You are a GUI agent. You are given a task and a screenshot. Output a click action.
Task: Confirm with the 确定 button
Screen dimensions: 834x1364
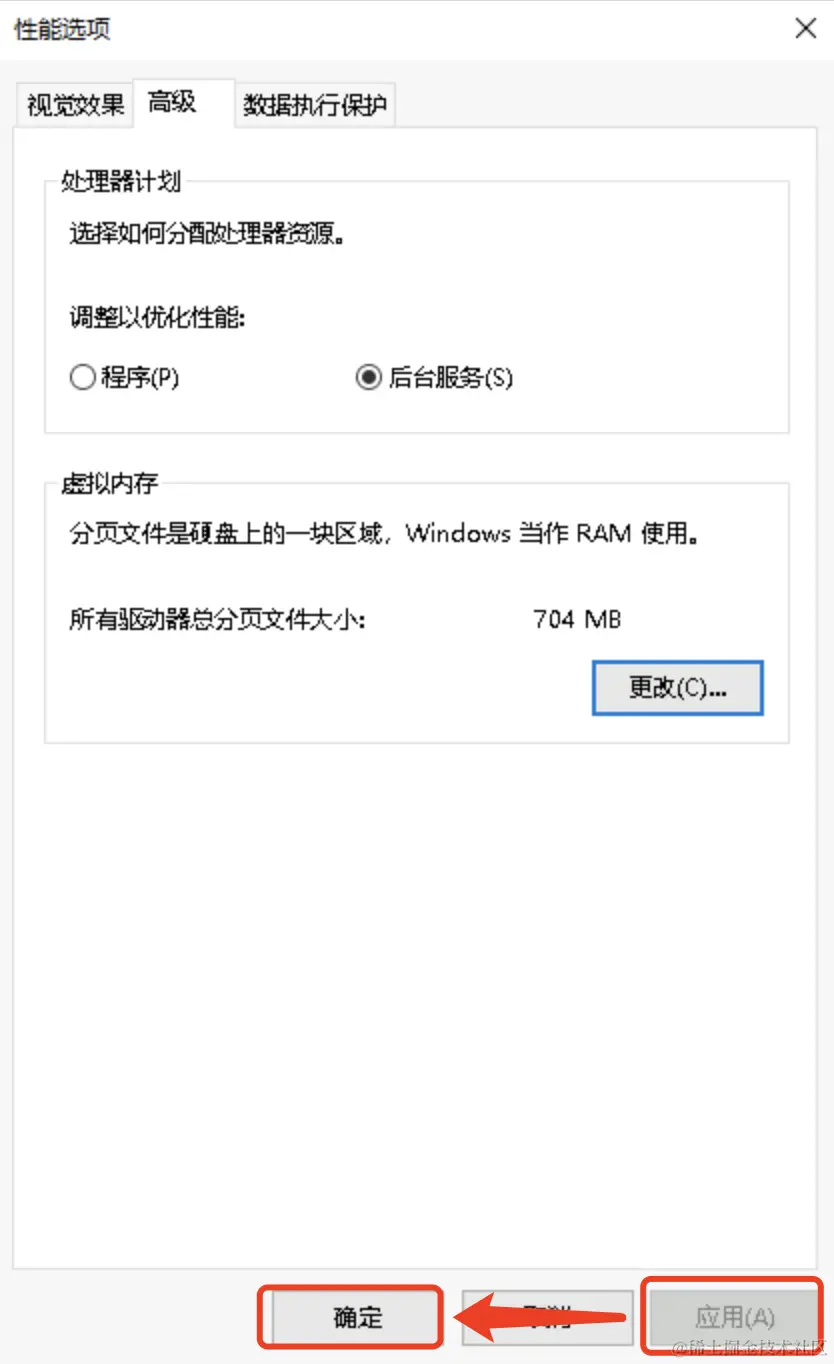tap(357, 1316)
